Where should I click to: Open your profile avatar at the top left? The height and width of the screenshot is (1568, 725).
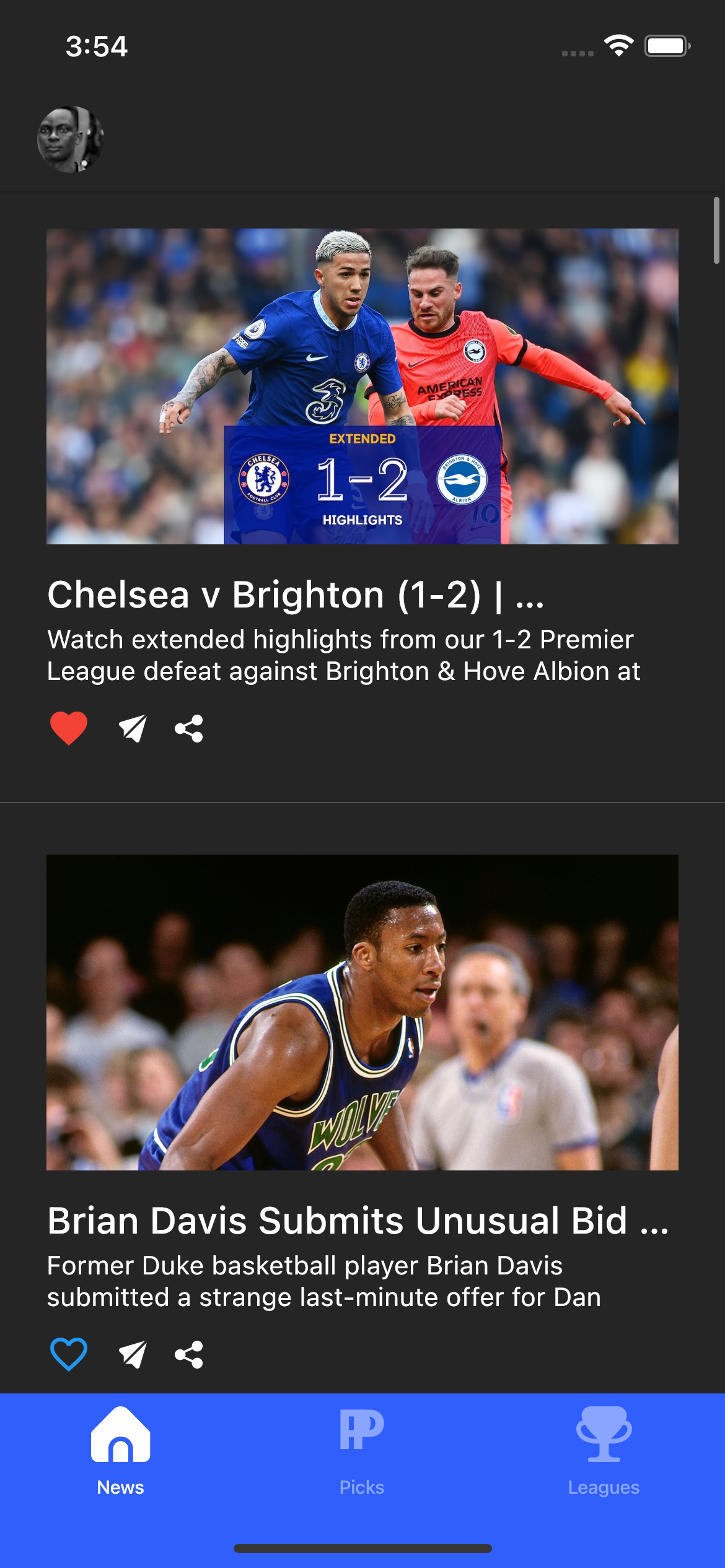pos(70,139)
